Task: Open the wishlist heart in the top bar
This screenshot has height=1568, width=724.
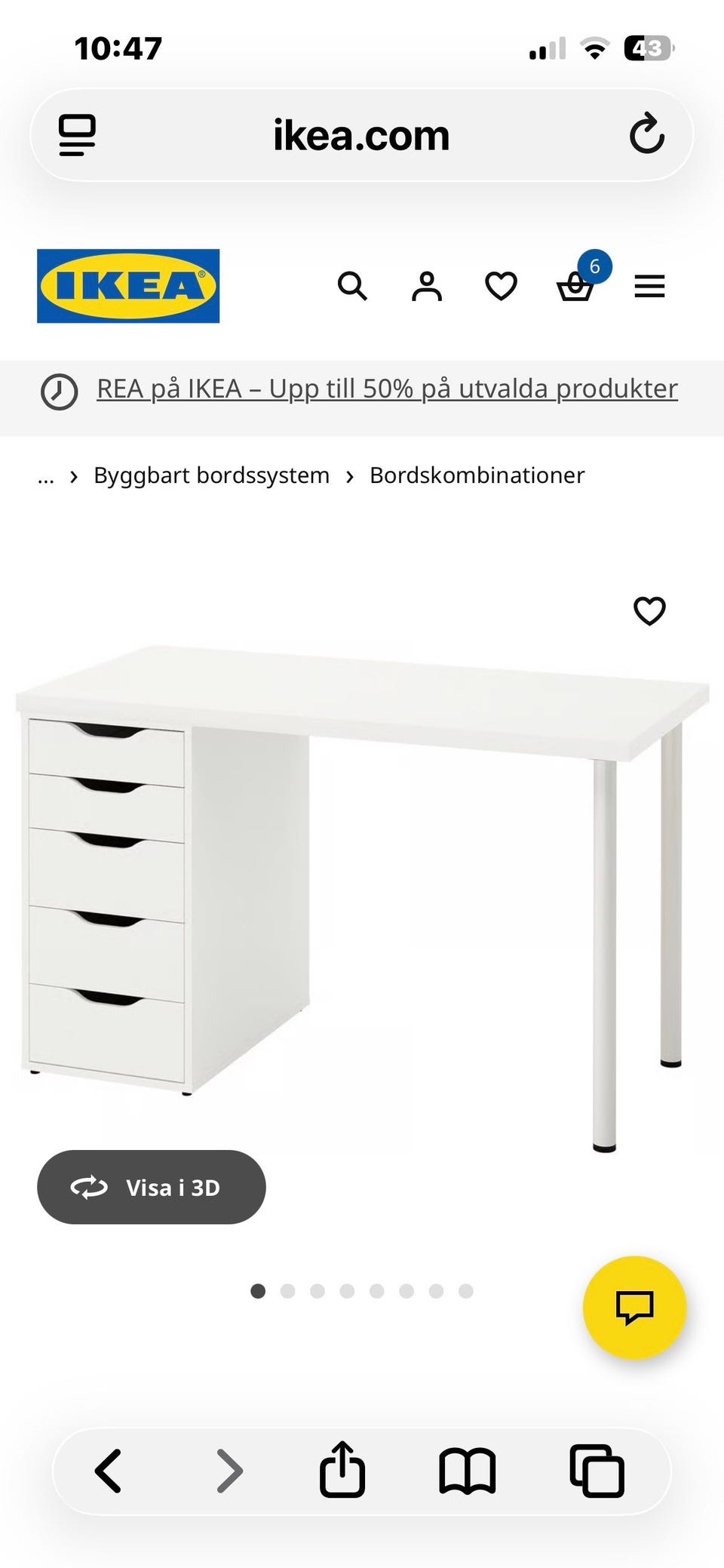Action: (x=500, y=286)
